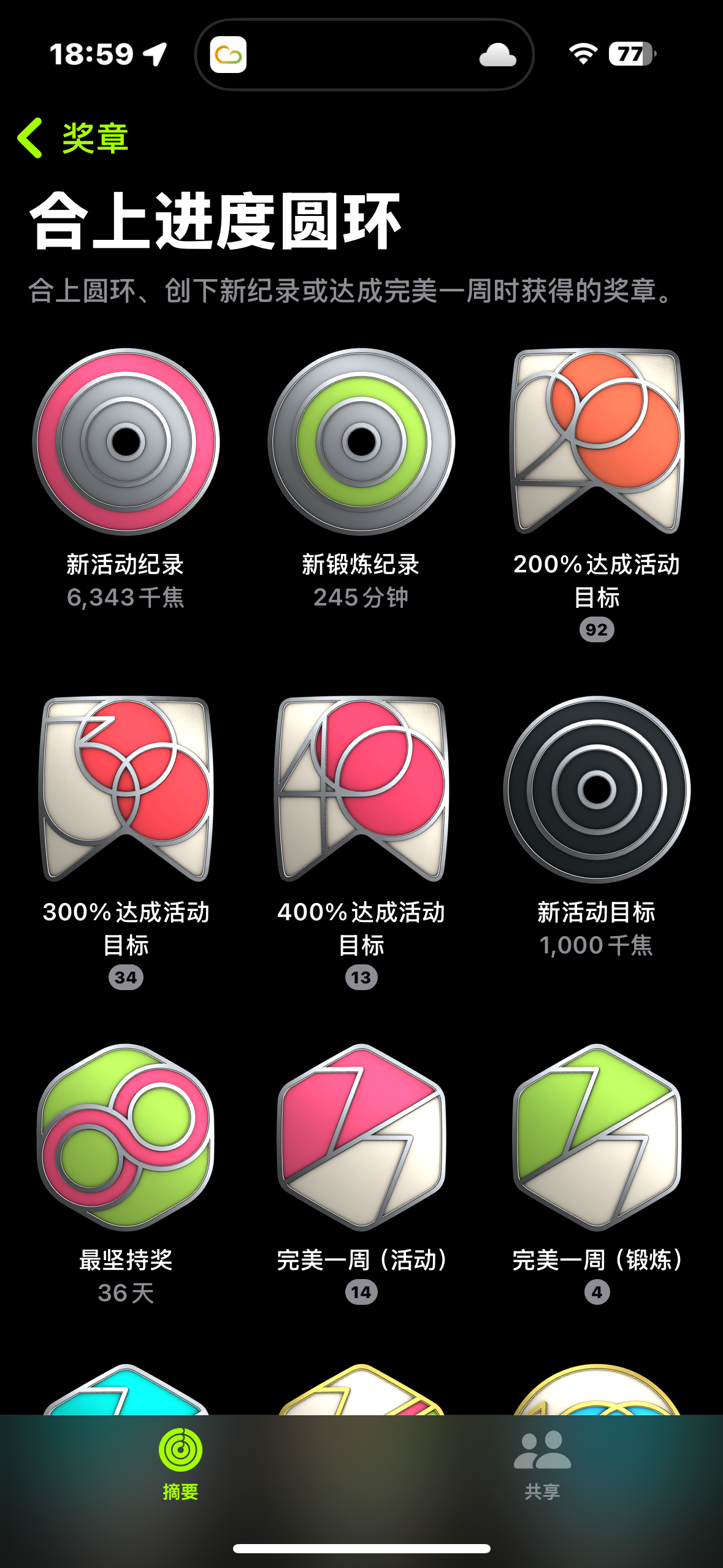Select the 400% 达成活动目标 badge
723x1568 pixels.
pyautogui.click(x=361, y=790)
